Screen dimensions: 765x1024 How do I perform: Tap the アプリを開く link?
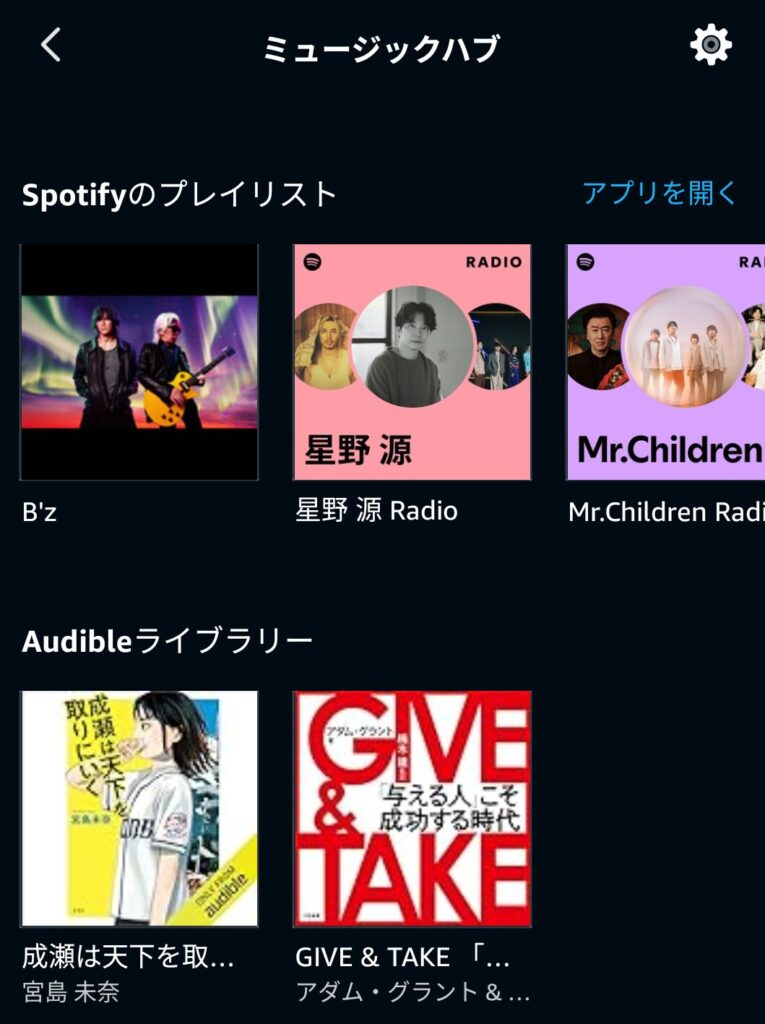point(659,193)
